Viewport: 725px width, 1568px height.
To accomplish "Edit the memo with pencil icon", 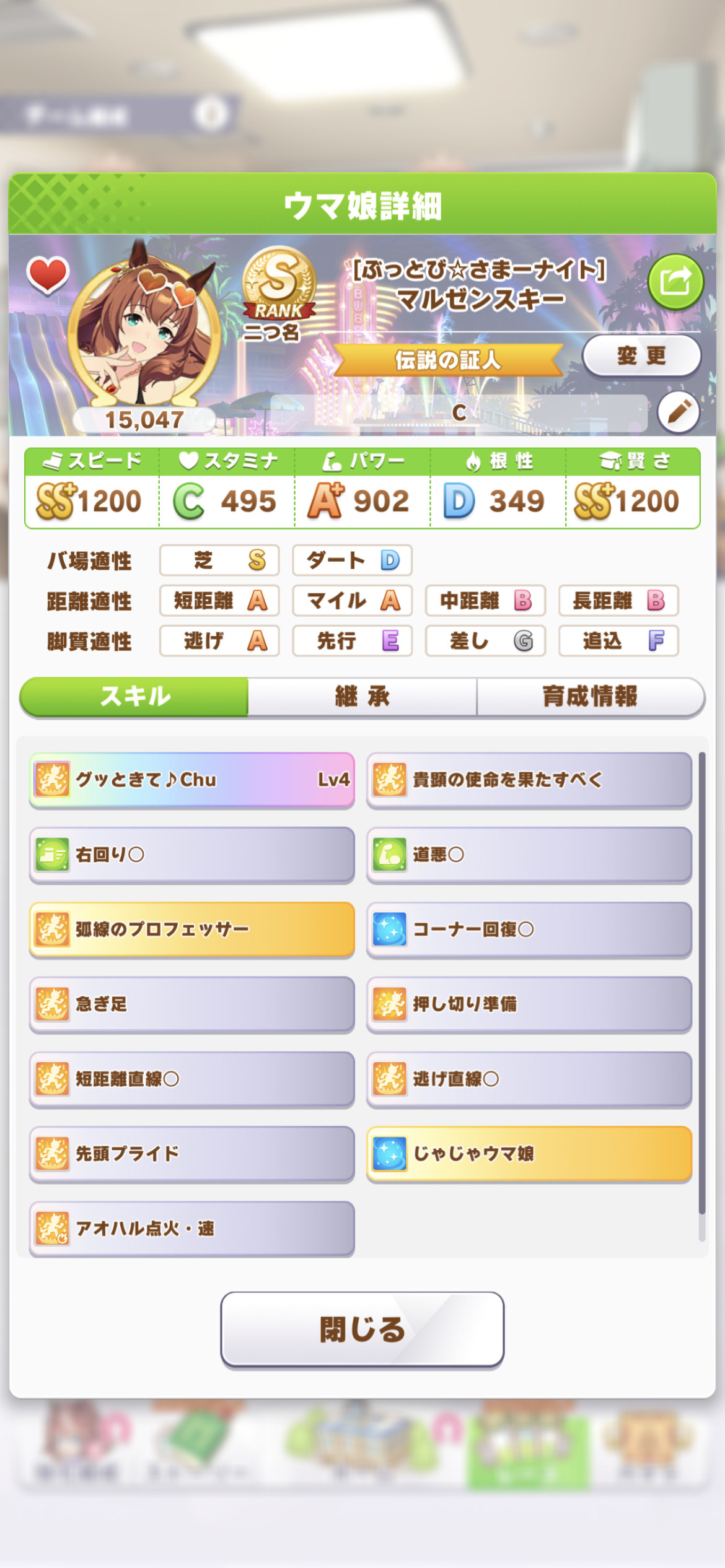I will 679,412.
